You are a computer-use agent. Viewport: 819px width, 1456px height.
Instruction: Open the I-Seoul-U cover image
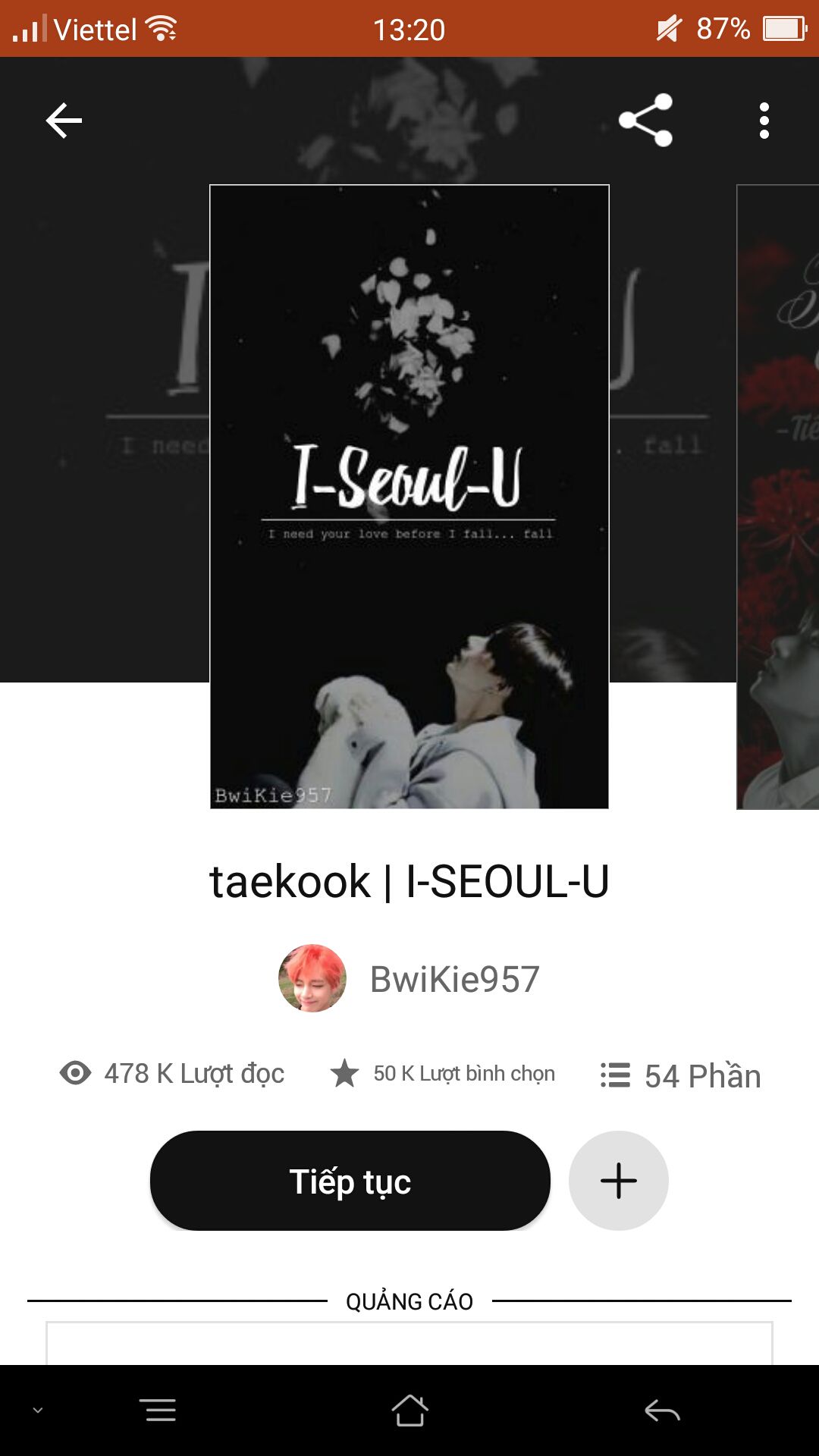pos(409,497)
